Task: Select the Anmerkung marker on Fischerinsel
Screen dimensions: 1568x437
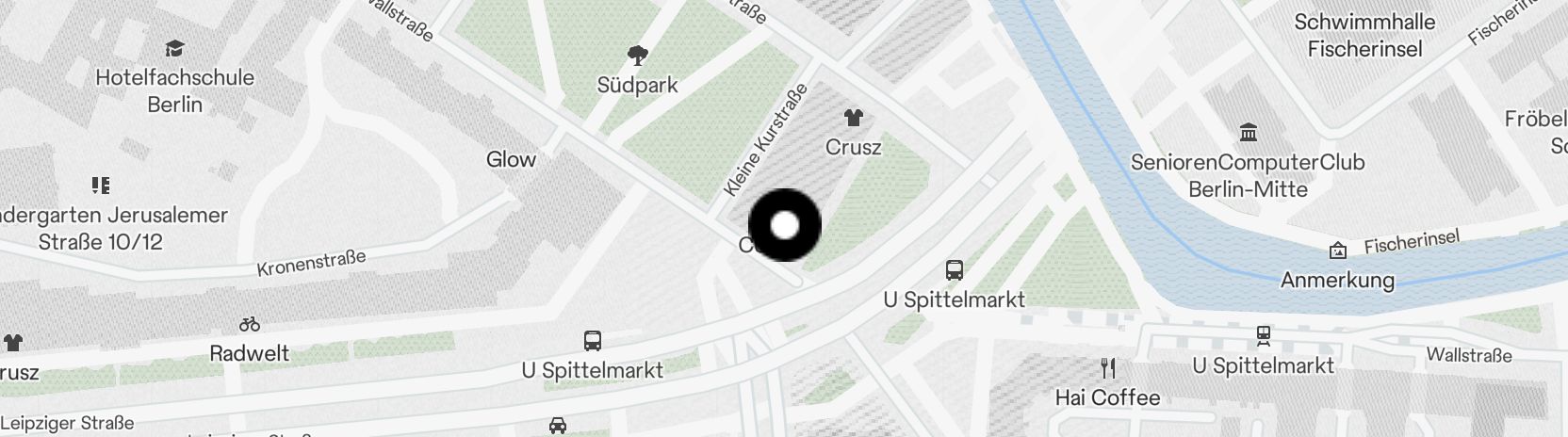Action: coord(1337,251)
